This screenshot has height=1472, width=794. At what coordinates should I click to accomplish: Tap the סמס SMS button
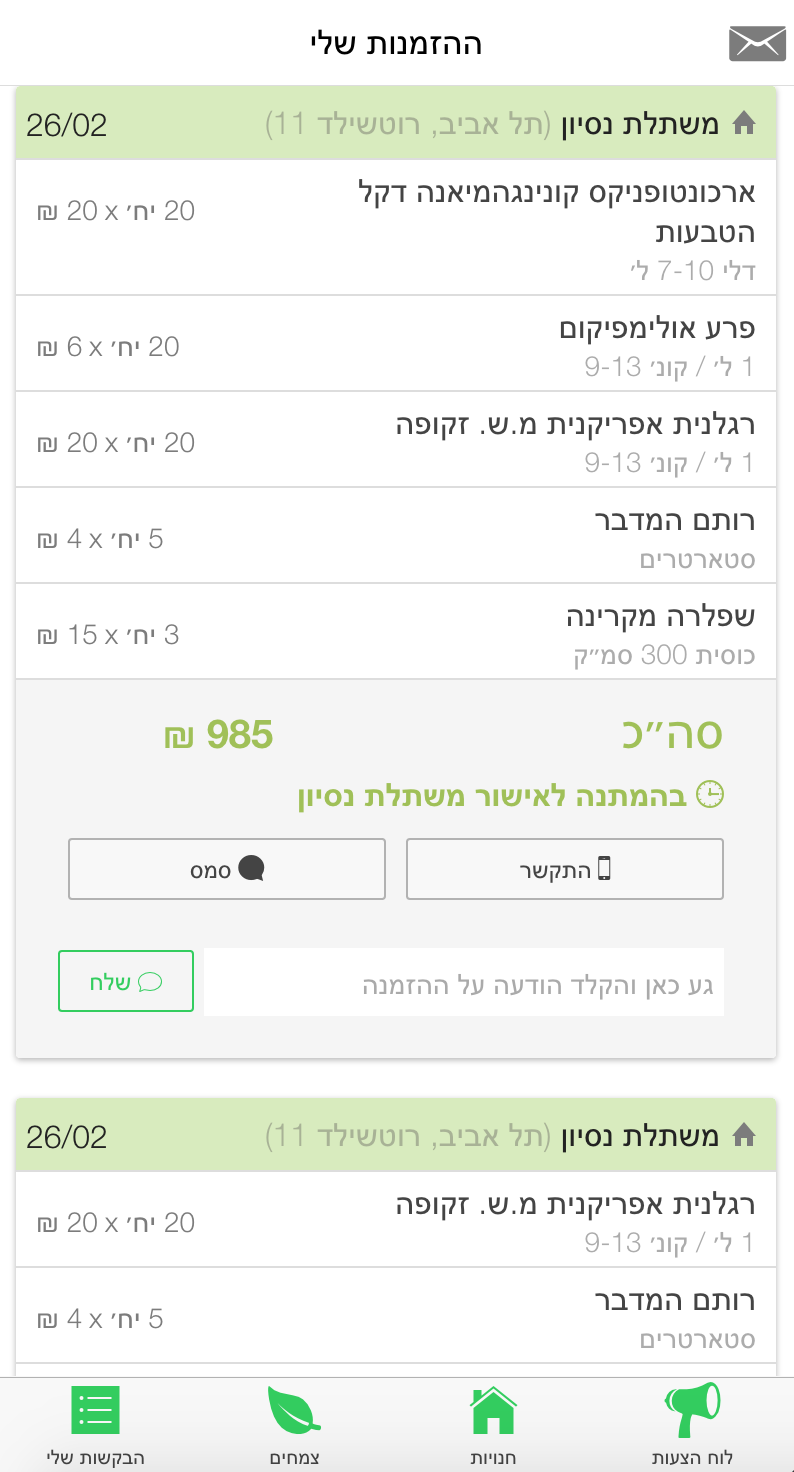coord(226,869)
